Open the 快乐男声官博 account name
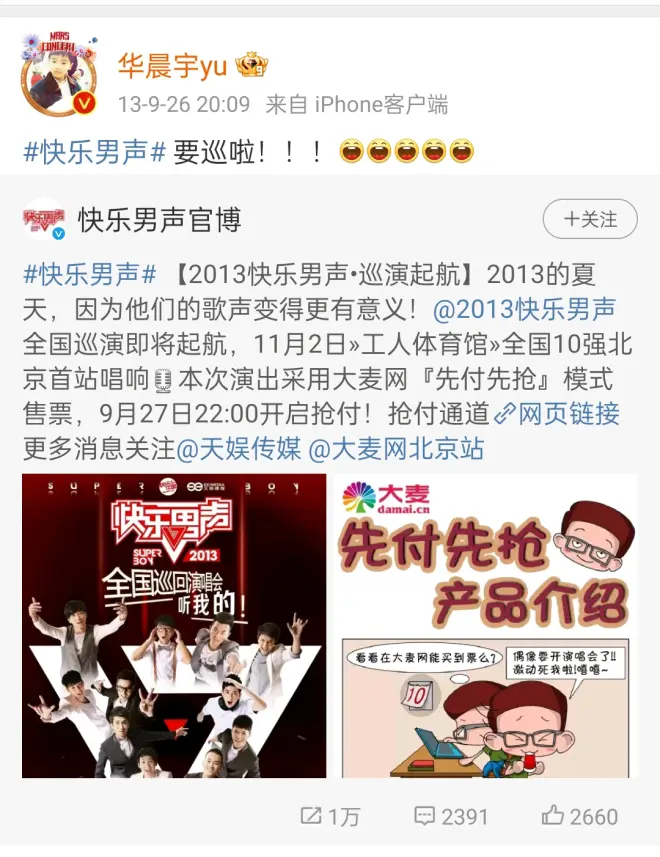660x857 pixels. (160, 218)
